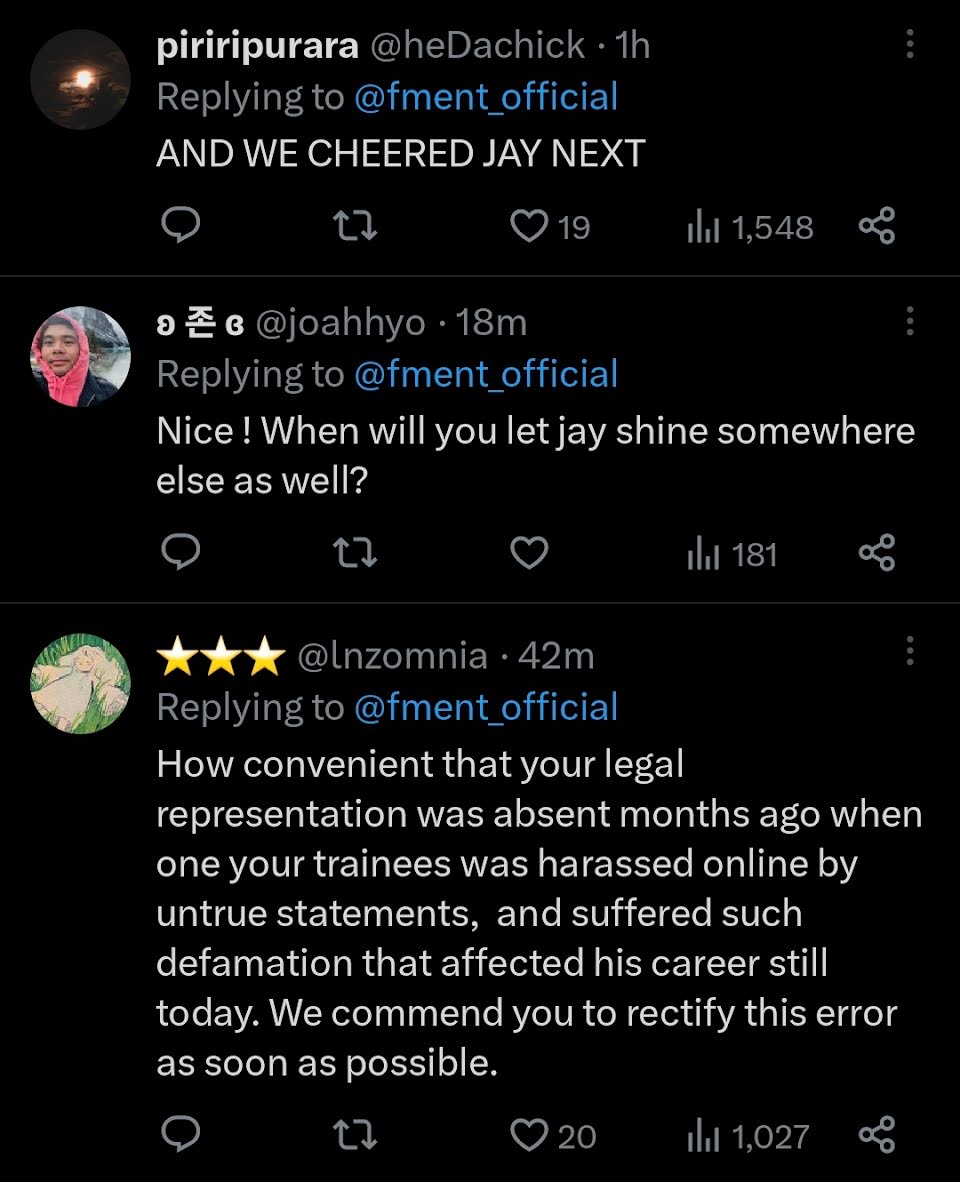960x1182 pixels.
Task: Open @joahhyo's profile avatar
Action: 80,356
